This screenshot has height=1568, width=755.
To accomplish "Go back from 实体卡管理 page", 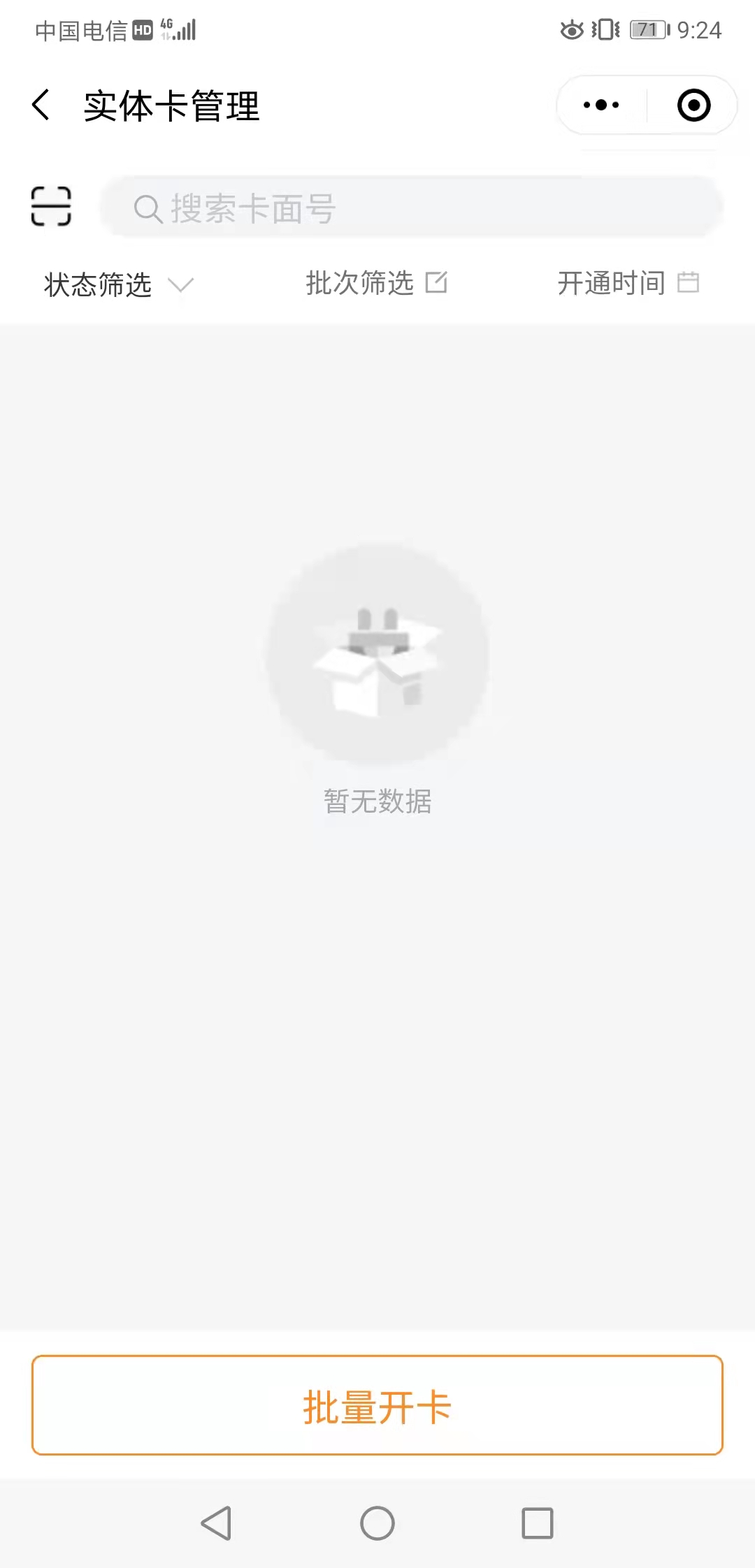I will 42,106.
